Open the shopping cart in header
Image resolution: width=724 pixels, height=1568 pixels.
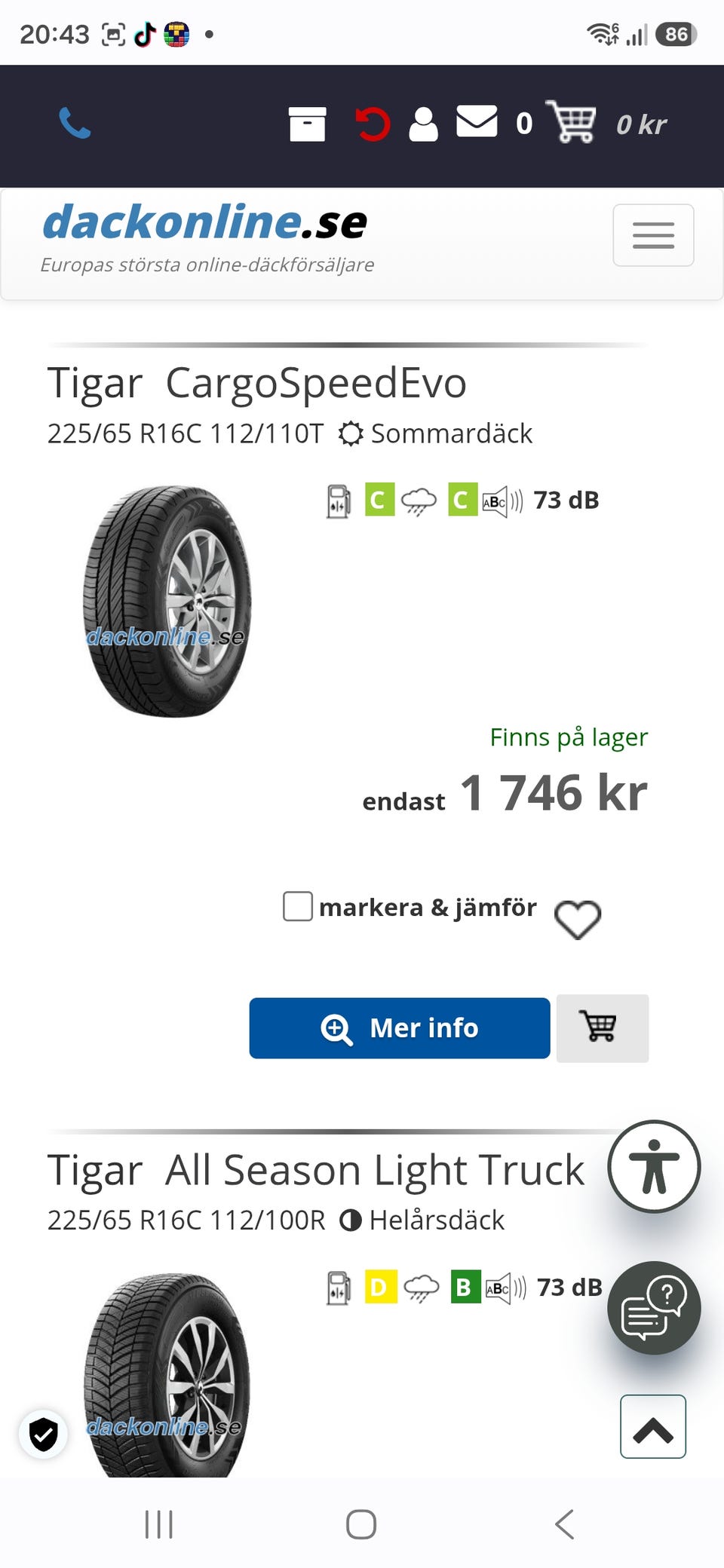[571, 122]
